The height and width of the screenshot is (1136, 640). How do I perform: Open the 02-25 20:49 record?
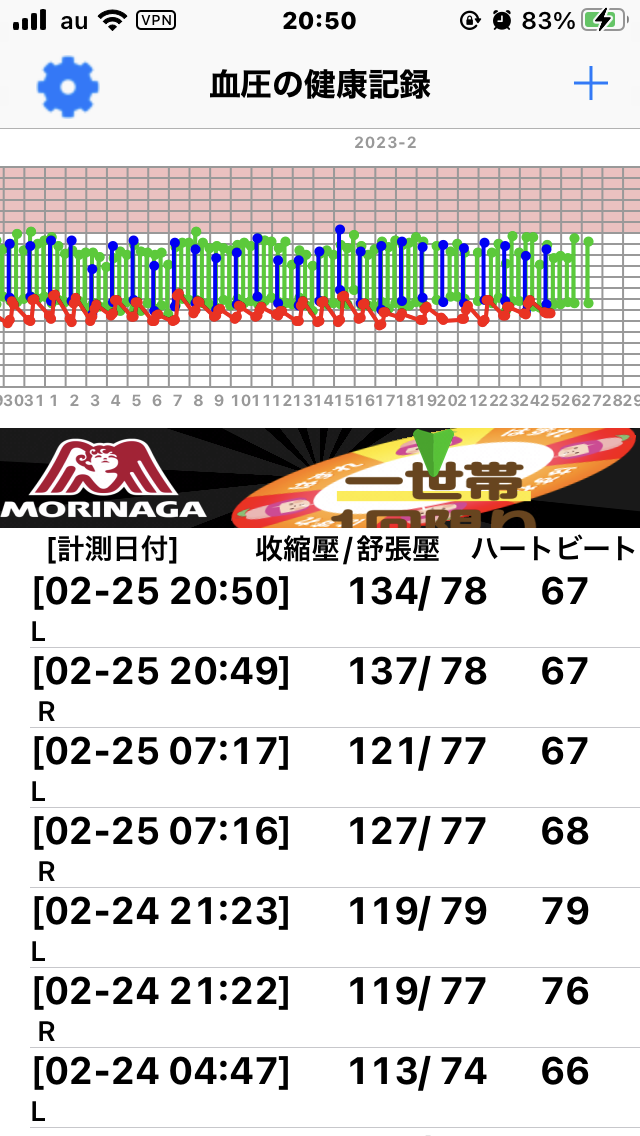320,688
